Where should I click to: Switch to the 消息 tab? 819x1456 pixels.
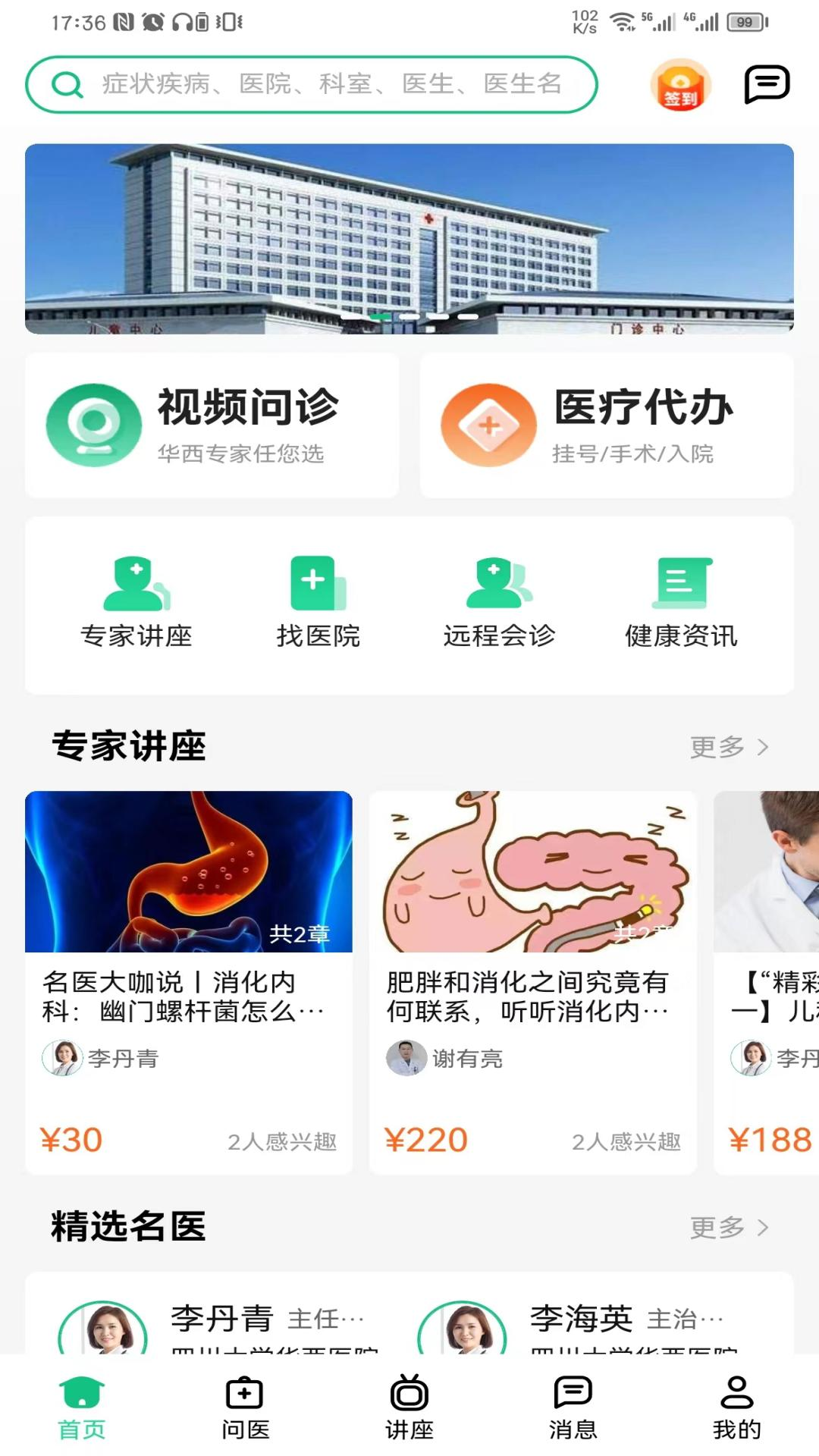[x=573, y=1407]
